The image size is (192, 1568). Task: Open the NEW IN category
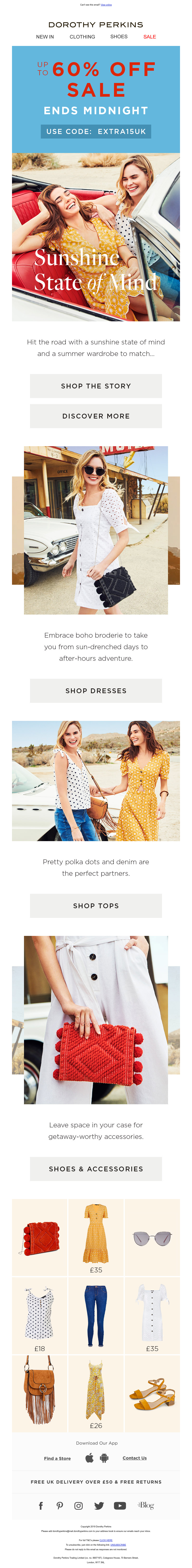pyautogui.click(x=45, y=37)
